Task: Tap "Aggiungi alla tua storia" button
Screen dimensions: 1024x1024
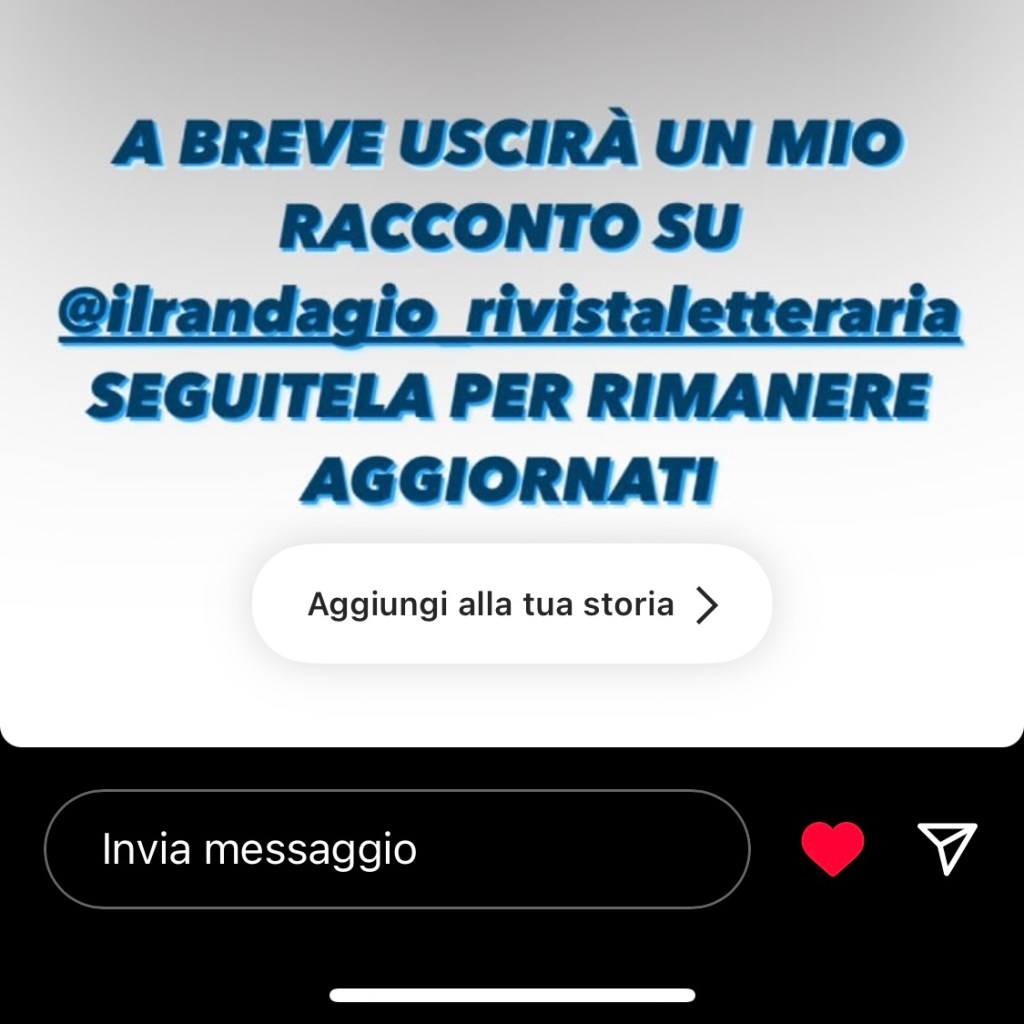Action: point(511,604)
